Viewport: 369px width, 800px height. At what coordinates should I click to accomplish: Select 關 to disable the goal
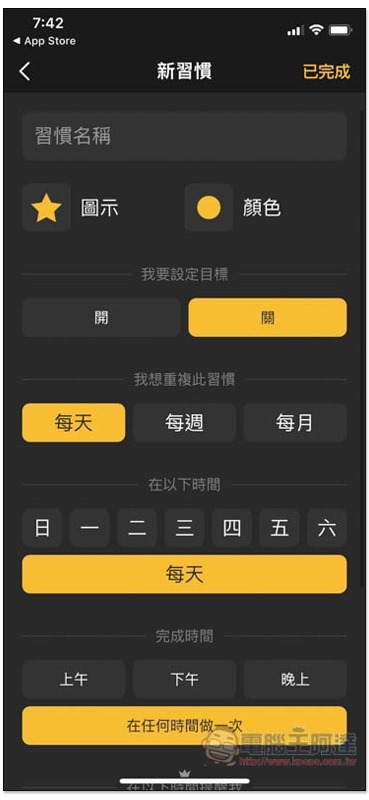[x=267, y=317]
